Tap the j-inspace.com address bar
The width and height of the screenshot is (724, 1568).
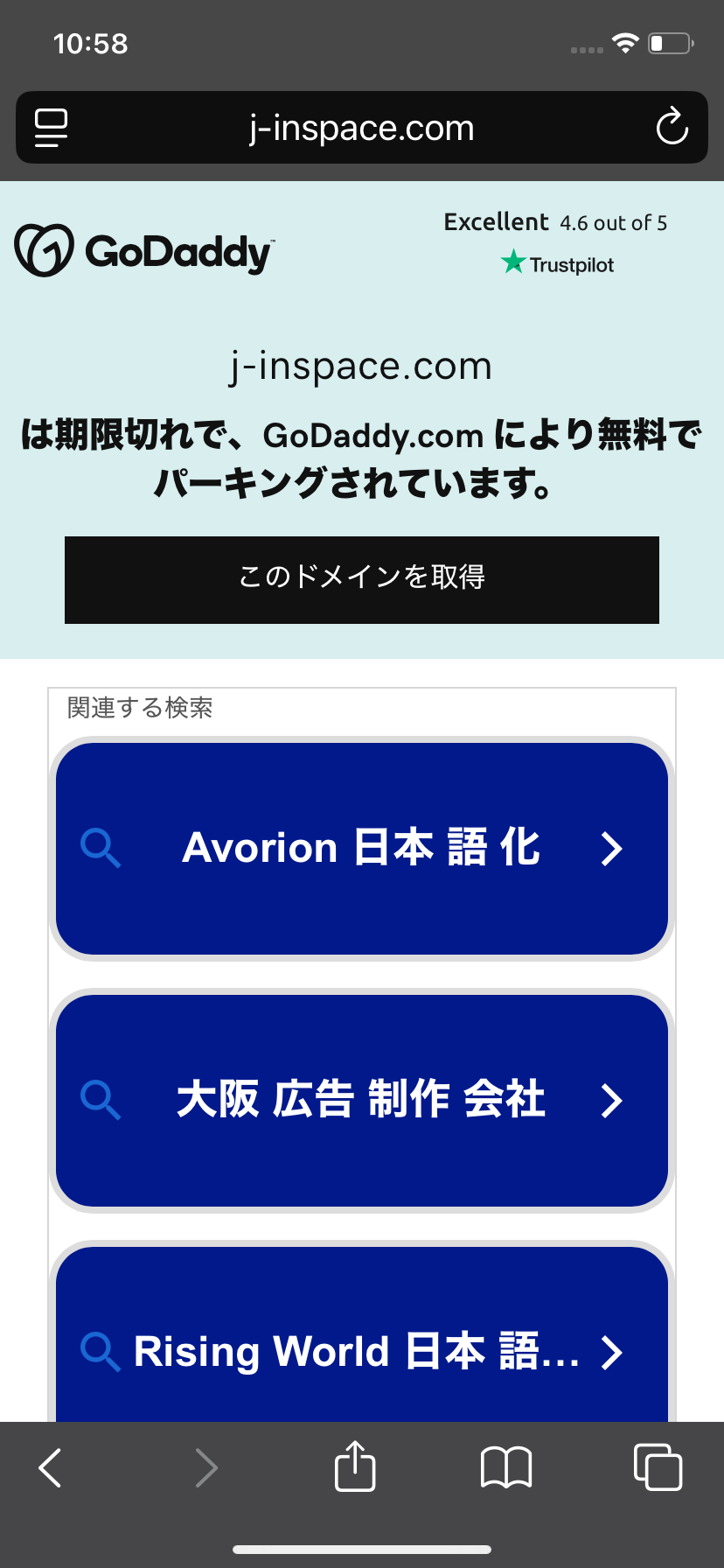pyautogui.click(x=361, y=128)
